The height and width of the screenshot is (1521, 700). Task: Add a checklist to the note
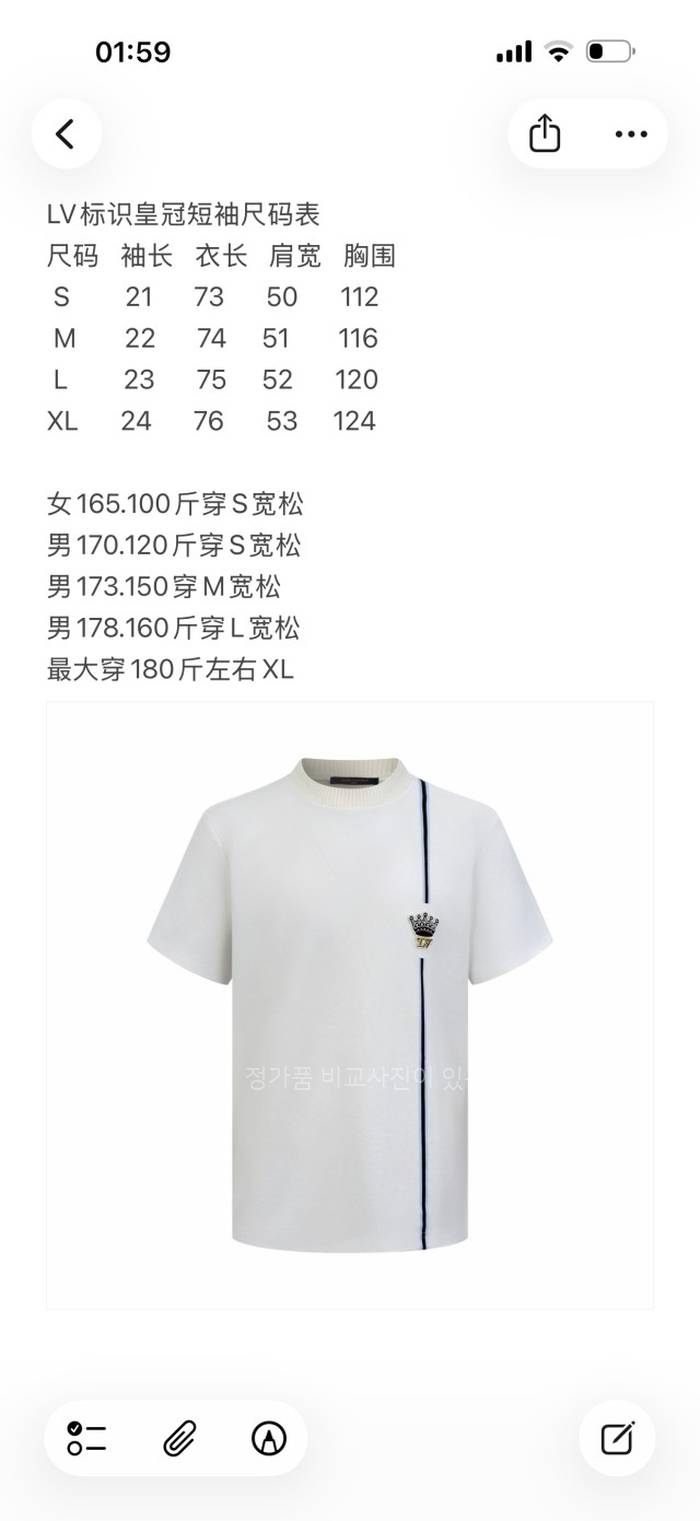pyautogui.click(x=88, y=1438)
